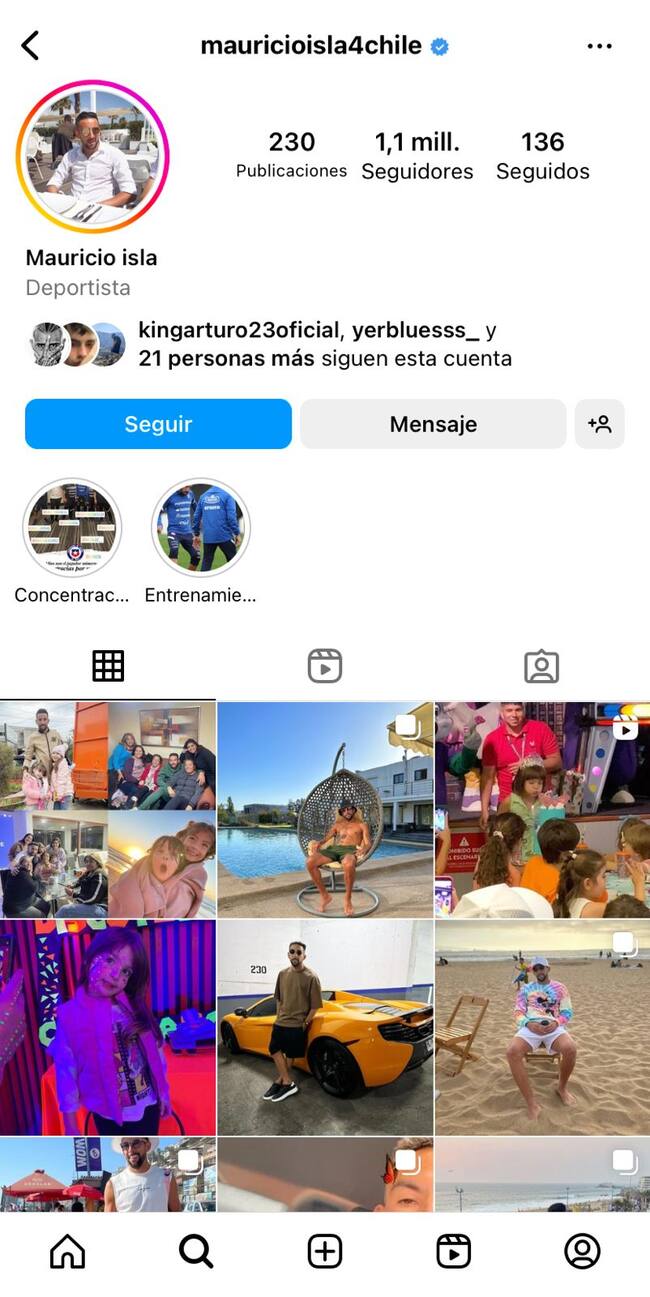The width and height of the screenshot is (650, 1297).
Task: Open the post with the orange sports car
Action: click(x=325, y=1027)
